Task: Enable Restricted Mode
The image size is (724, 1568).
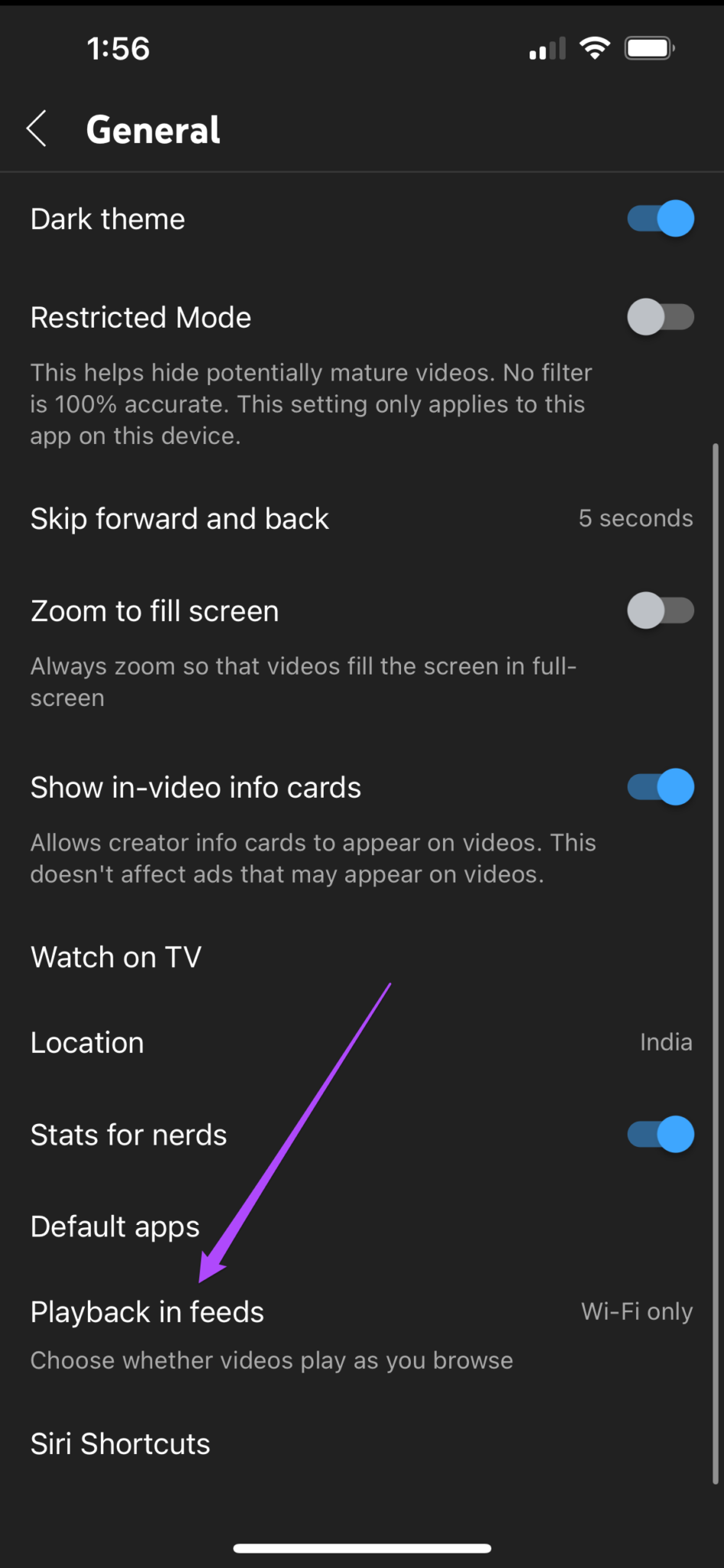Action: click(661, 317)
